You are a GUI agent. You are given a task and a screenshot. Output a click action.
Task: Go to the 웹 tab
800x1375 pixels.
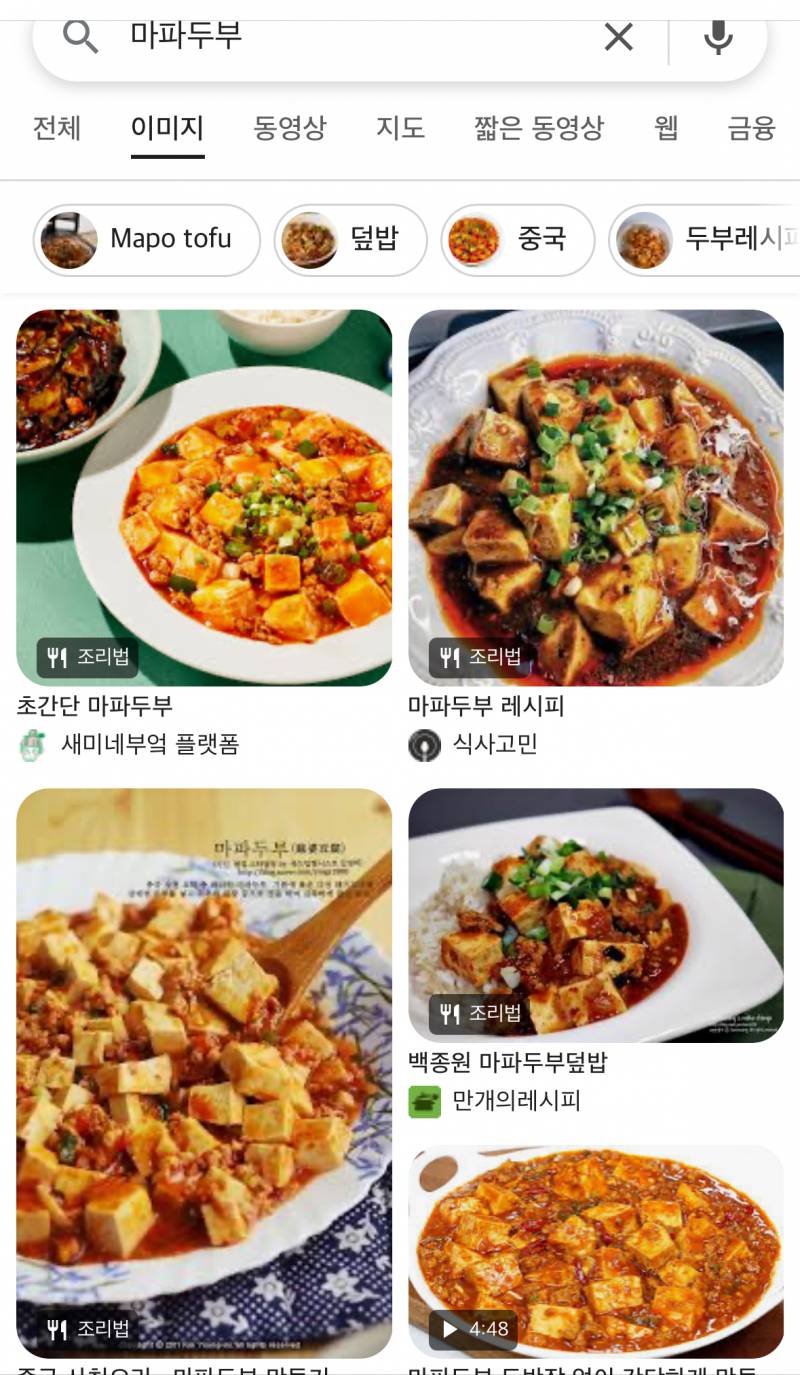[666, 128]
